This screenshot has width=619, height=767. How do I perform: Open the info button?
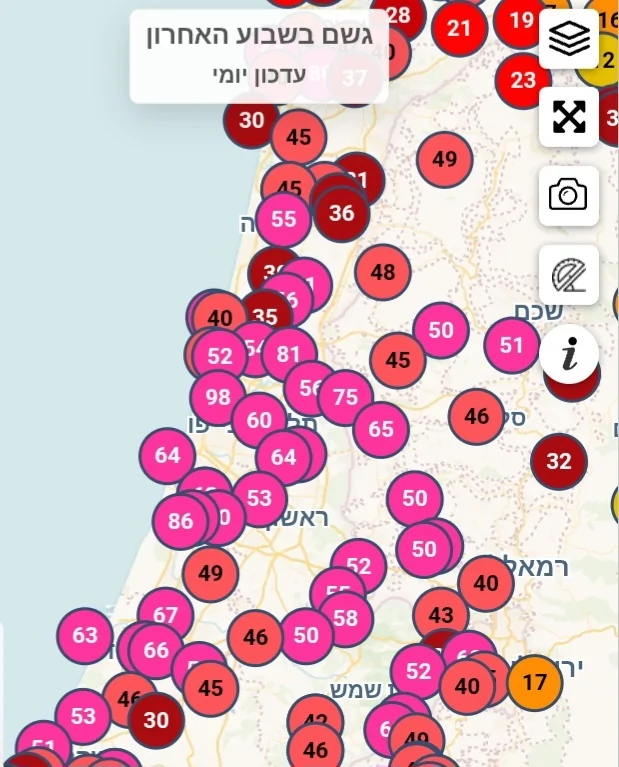pyautogui.click(x=570, y=353)
